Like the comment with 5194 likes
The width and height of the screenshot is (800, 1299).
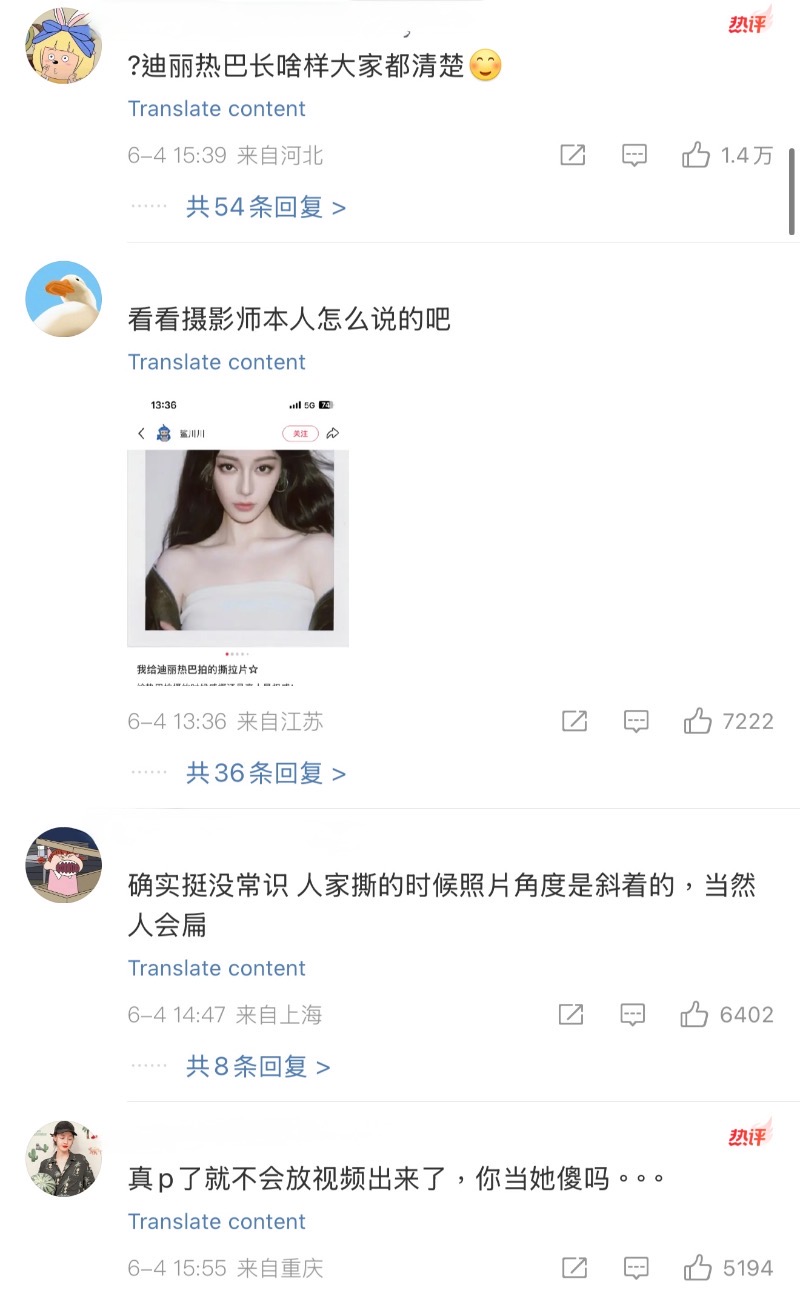697,1268
